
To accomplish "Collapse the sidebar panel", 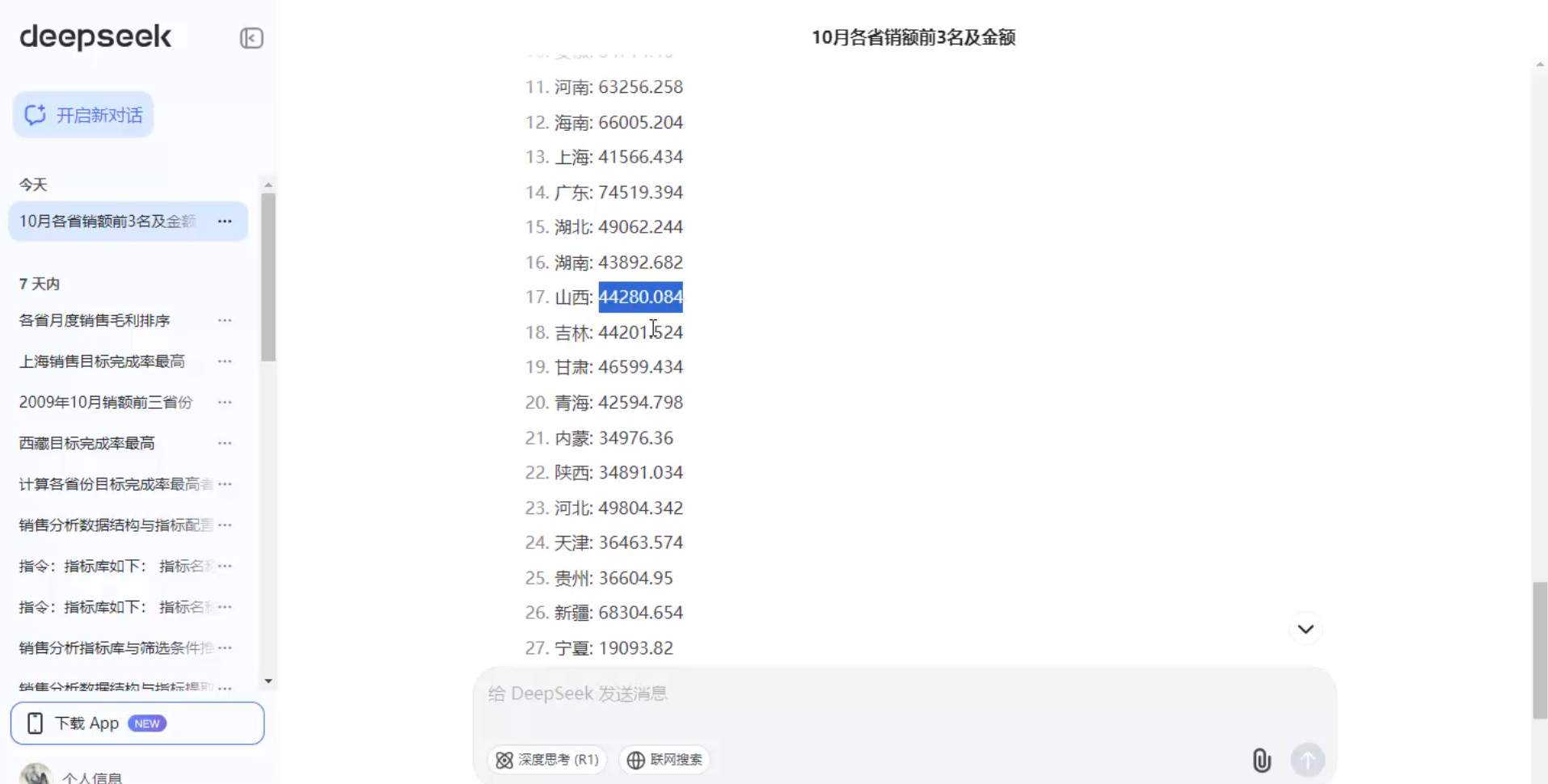I will (251, 38).
